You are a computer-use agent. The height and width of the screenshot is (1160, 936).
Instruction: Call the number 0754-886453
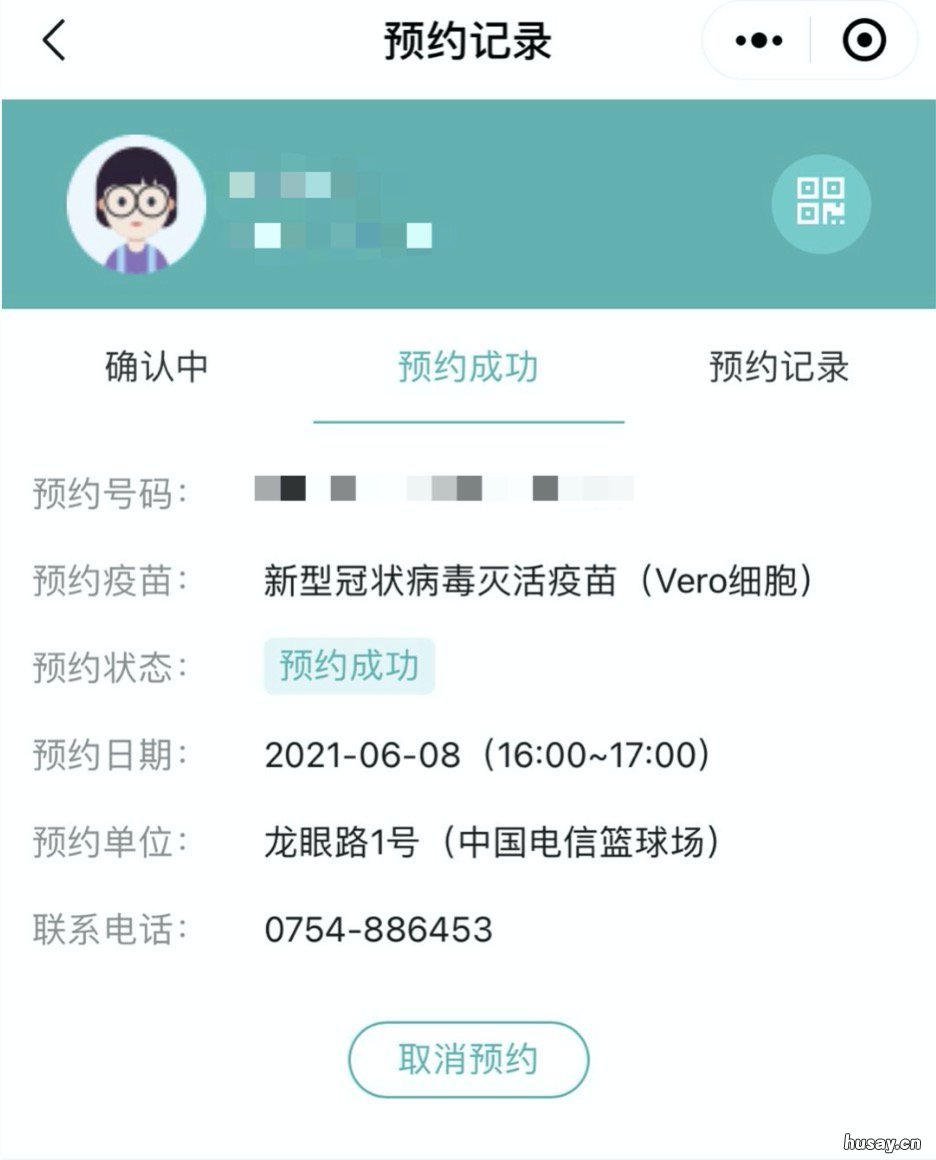click(378, 930)
